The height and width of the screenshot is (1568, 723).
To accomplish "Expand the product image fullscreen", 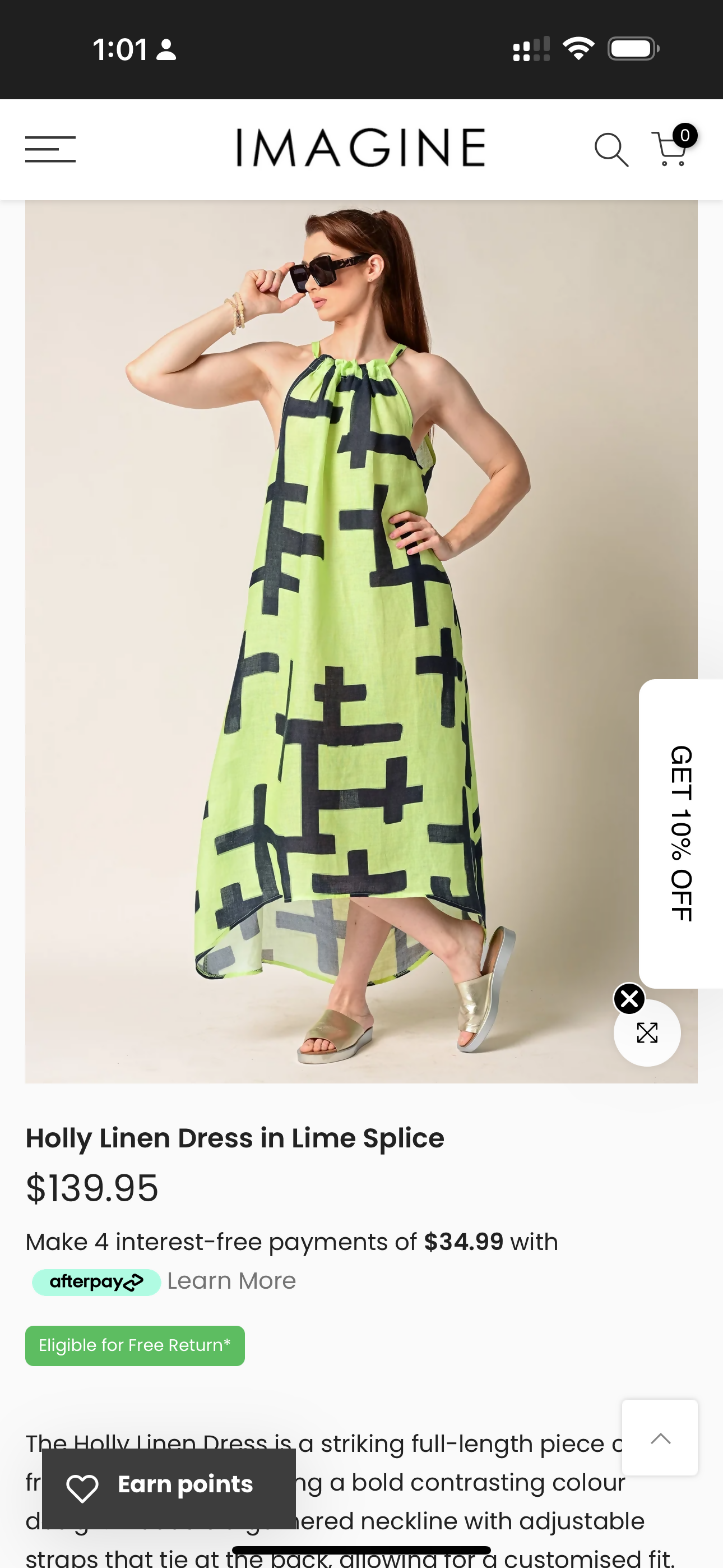I will click(647, 1034).
